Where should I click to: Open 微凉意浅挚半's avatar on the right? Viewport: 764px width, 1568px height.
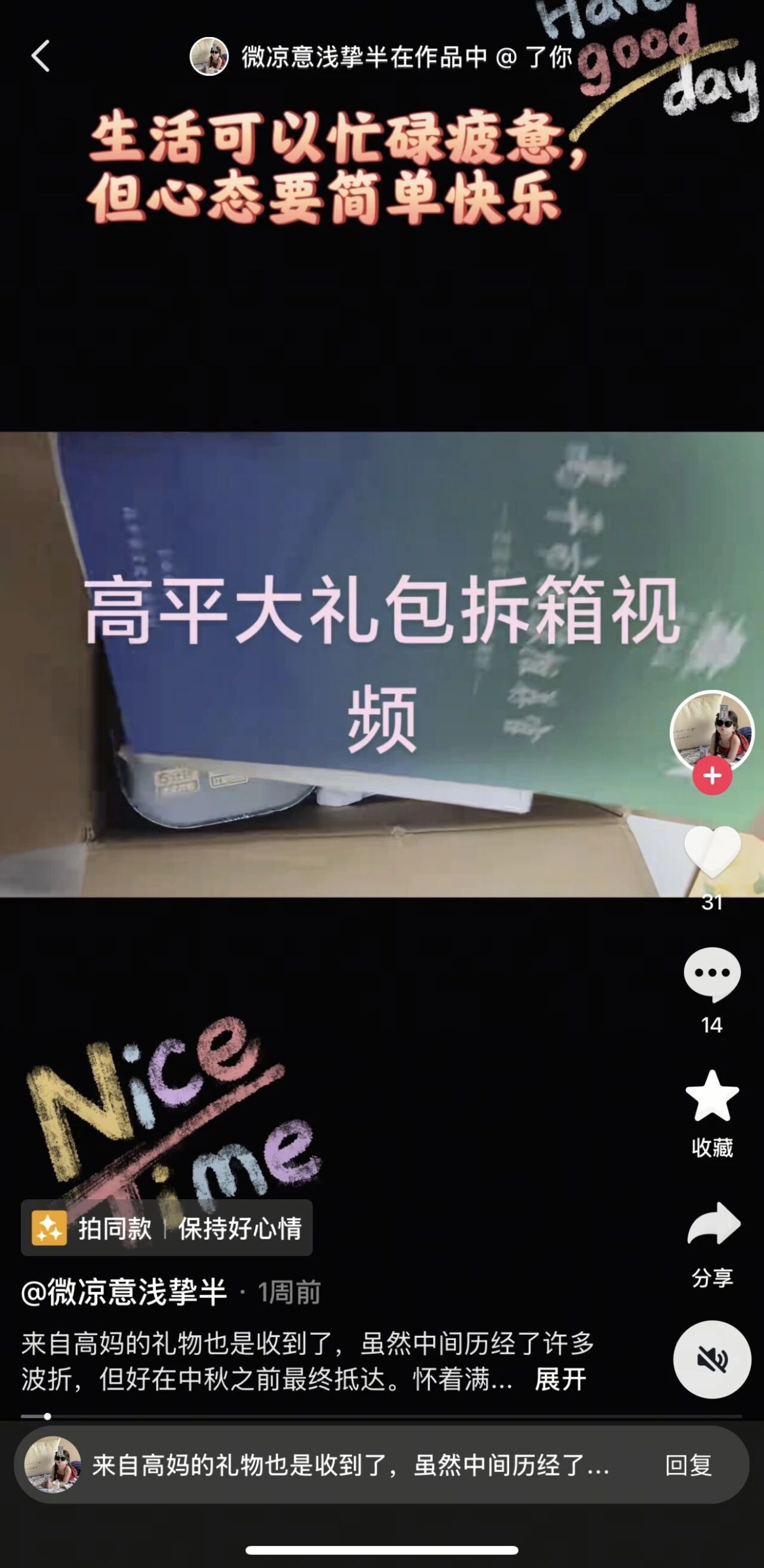click(711, 730)
